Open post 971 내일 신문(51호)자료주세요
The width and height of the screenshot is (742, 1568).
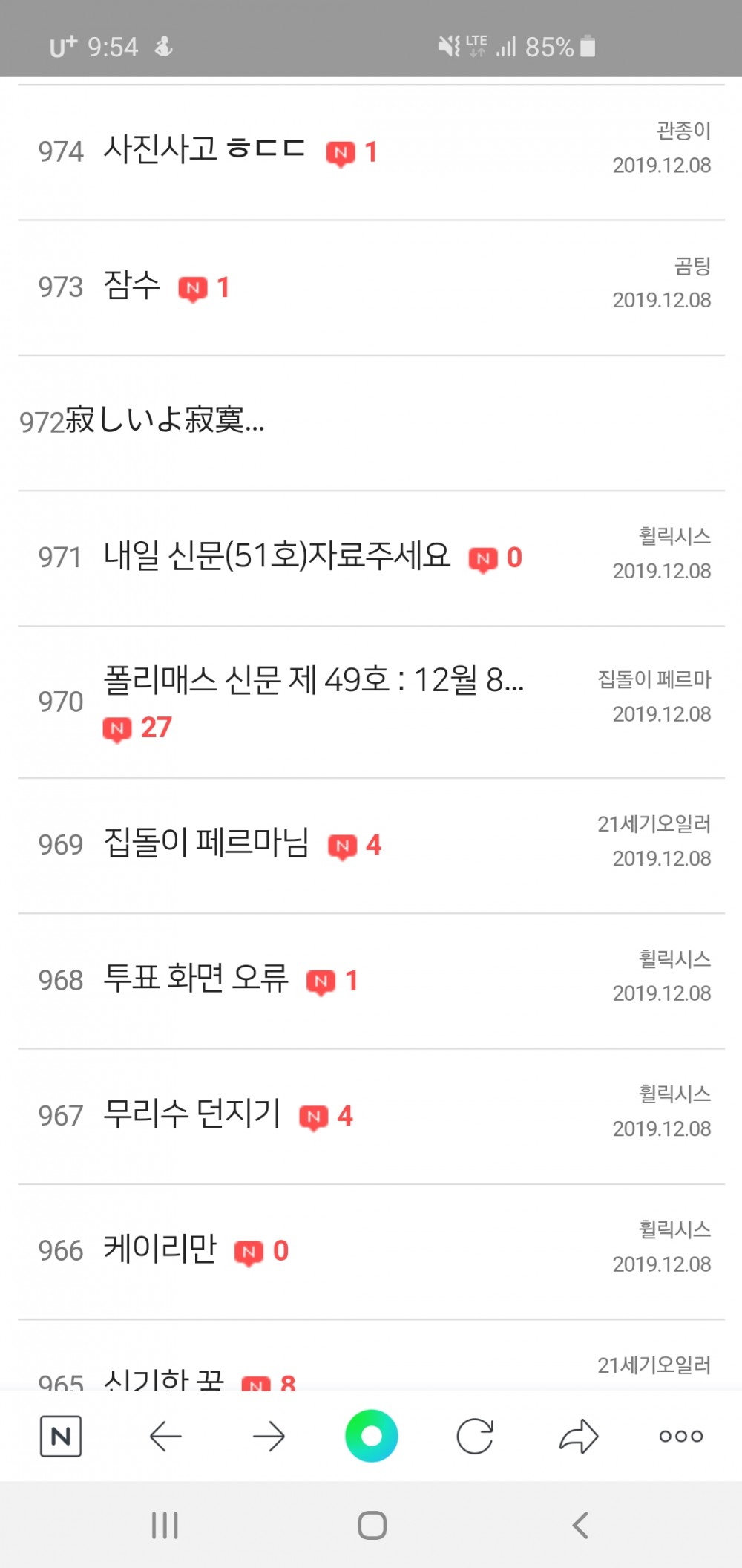pos(276,556)
